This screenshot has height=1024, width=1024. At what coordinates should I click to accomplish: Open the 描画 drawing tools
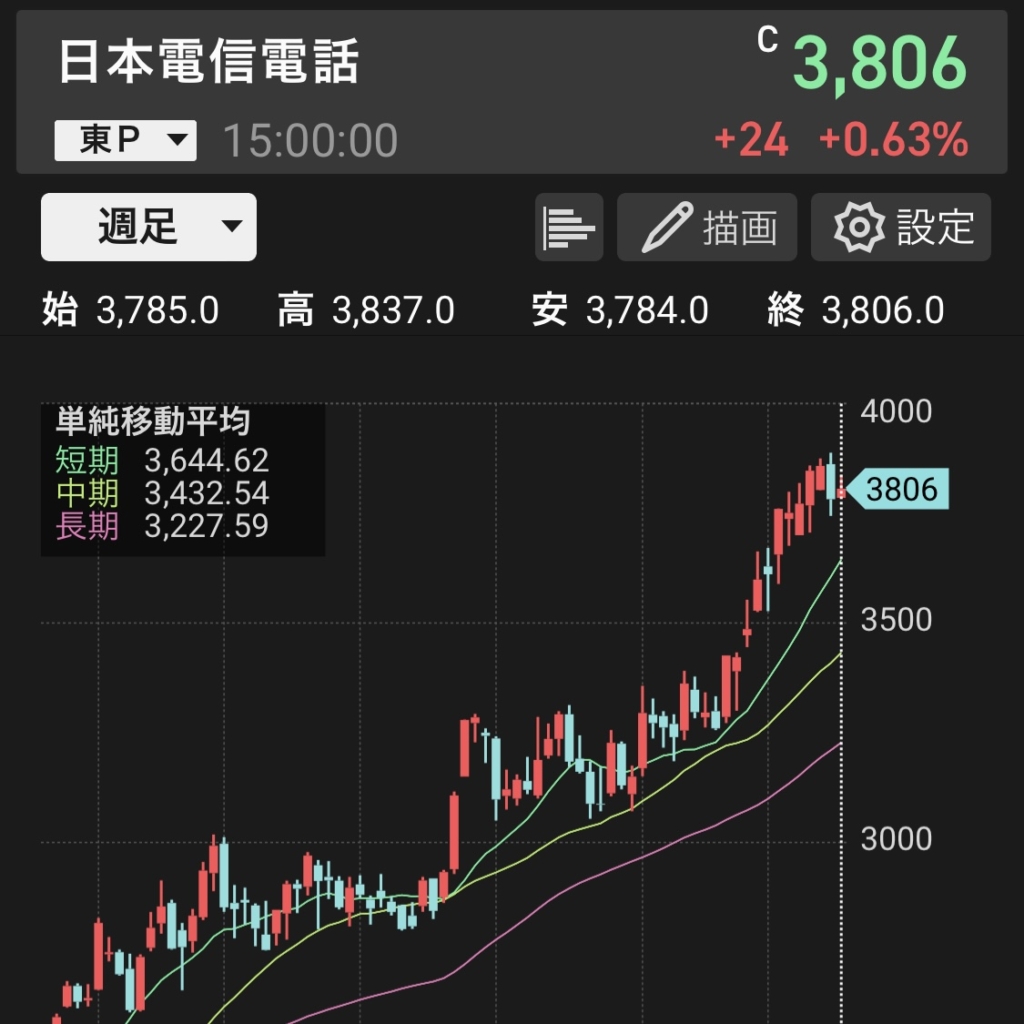tap(706, 227)
